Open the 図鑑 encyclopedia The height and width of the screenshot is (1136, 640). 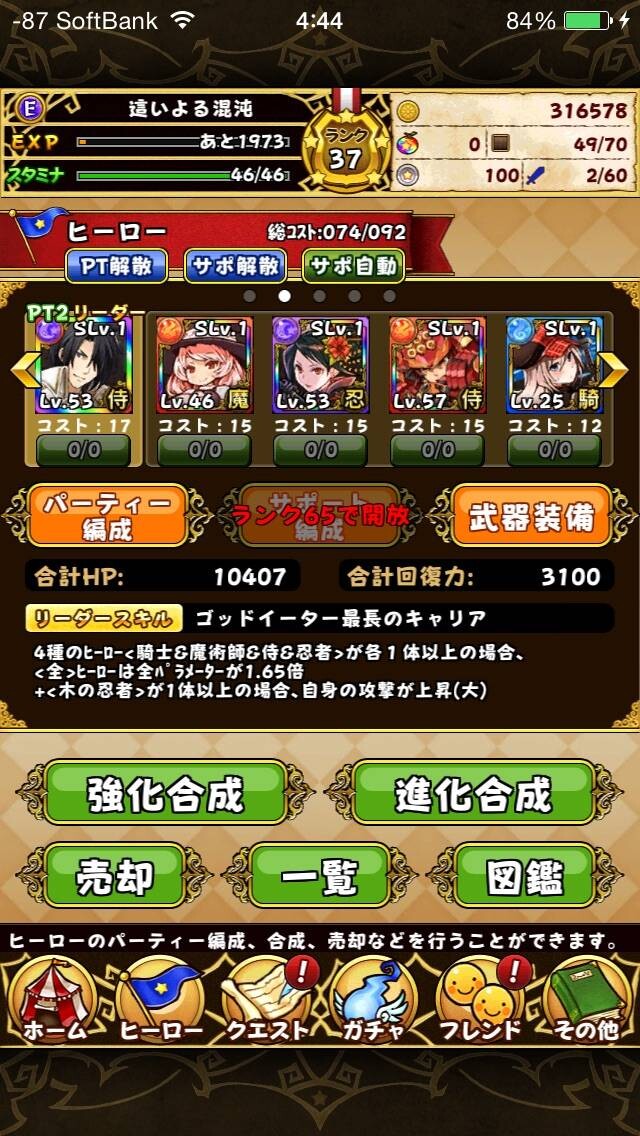pos(524,877)
